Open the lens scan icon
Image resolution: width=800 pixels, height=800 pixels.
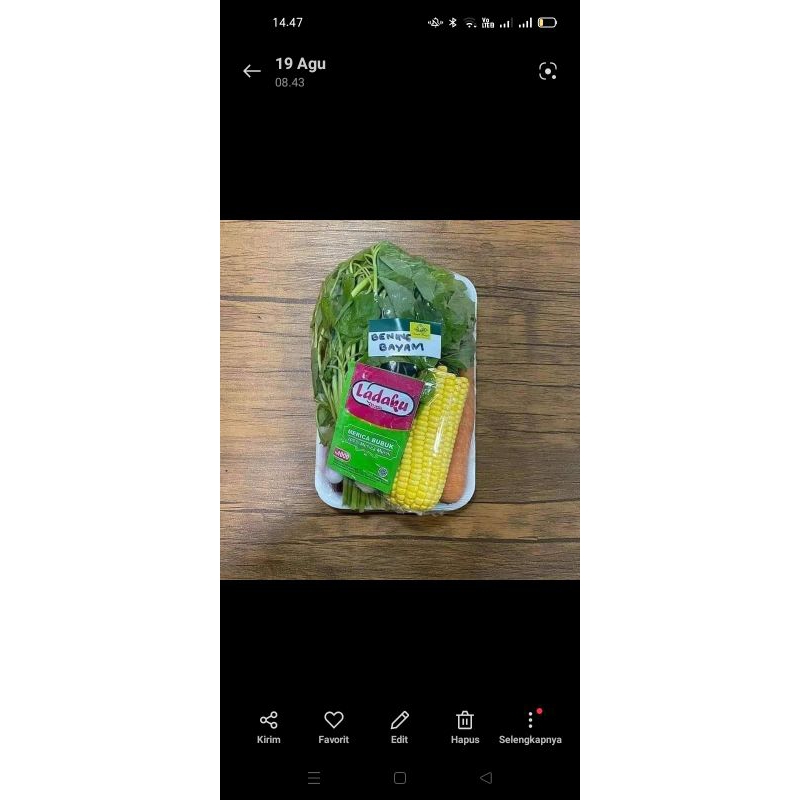[547, 71]
